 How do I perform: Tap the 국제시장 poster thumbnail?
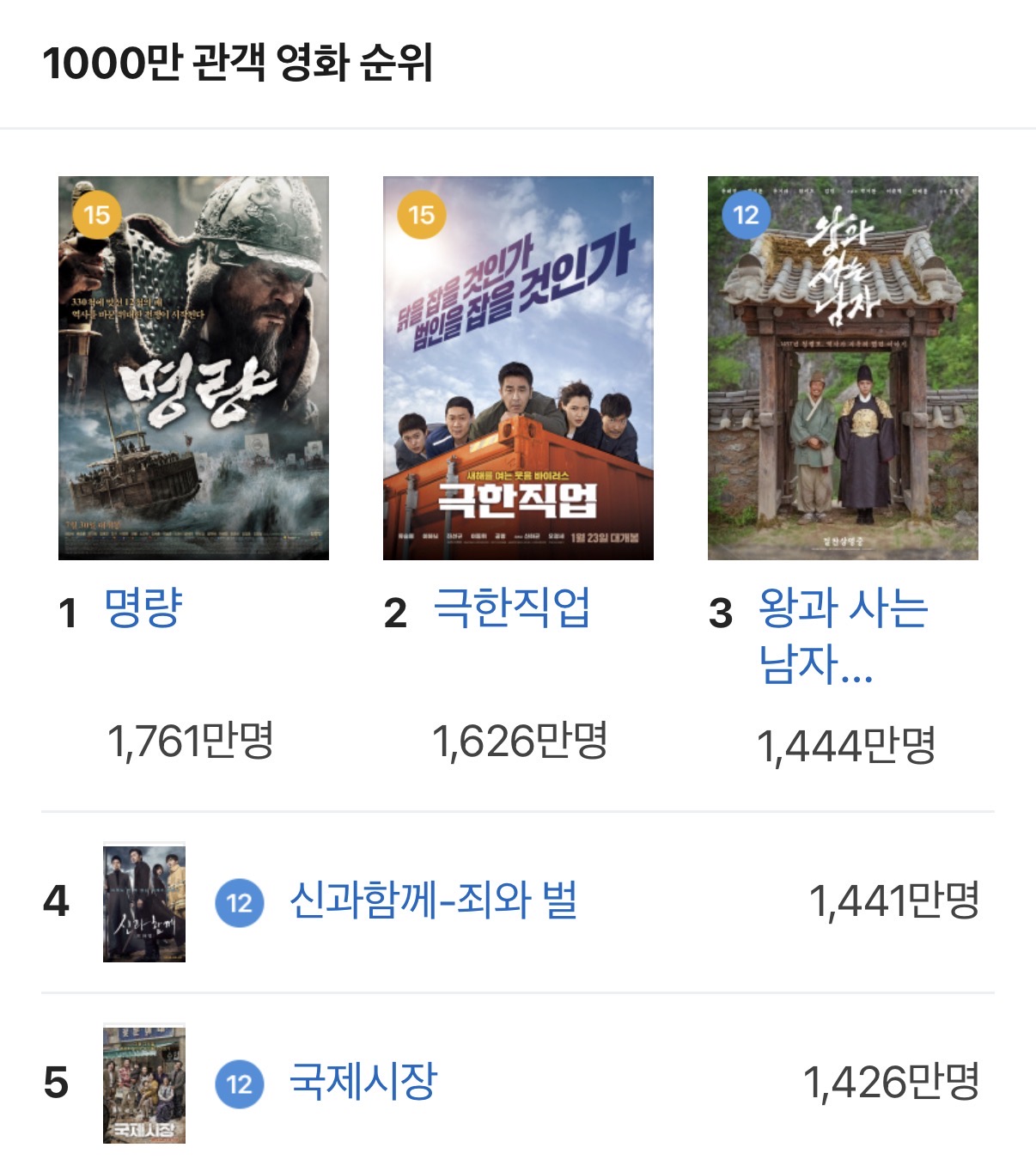click(x=144, y=1084)
